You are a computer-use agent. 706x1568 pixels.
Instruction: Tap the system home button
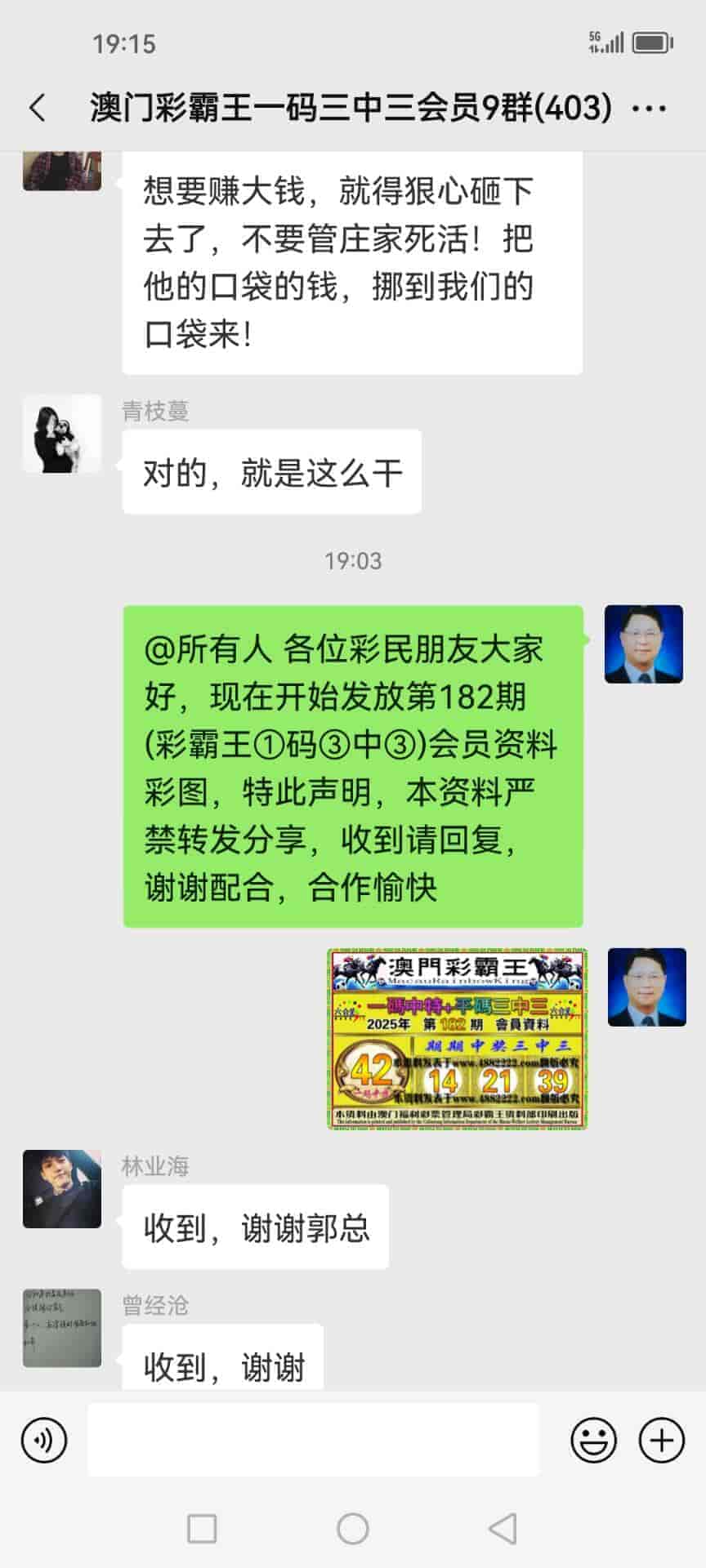click(x=353, y=1529)
